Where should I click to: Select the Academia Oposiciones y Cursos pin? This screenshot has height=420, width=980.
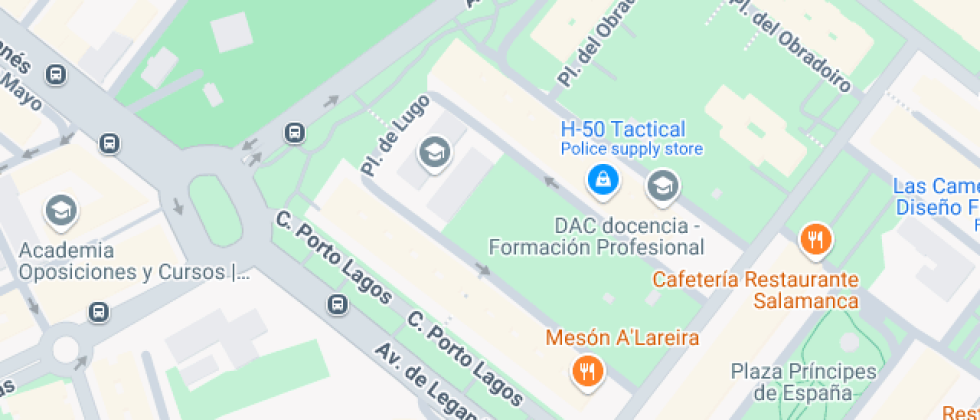[61, 211]
